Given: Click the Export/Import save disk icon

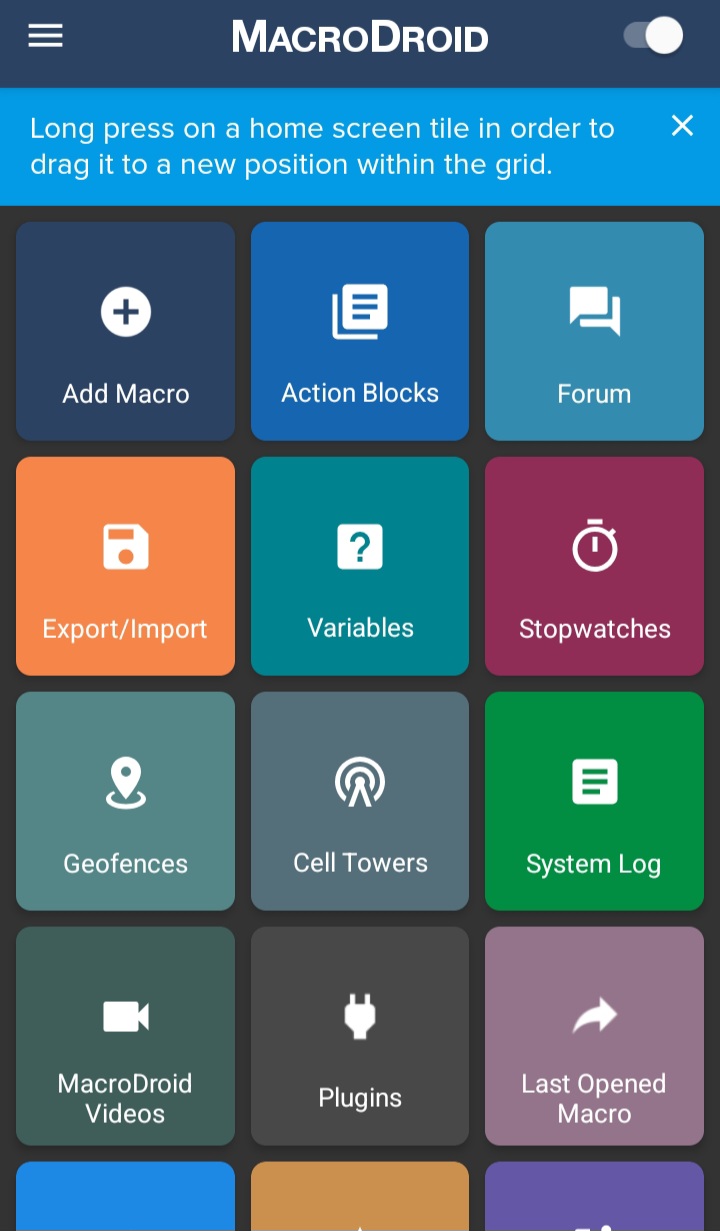Looking at the screenshot, I should coord(125,545).
